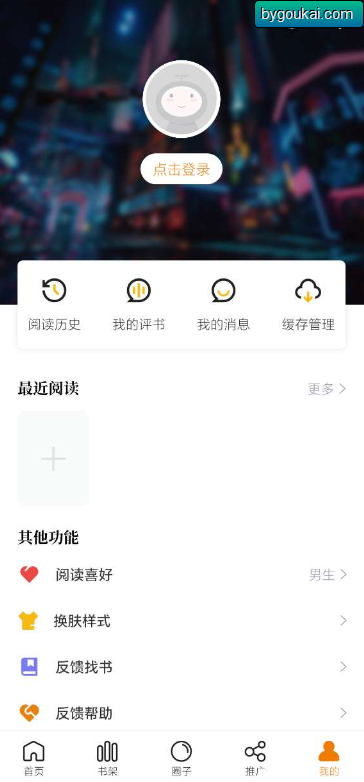The height and width of the screenshot is (782, 364).
Task: Tap the default profile avatar
Action: (x=182, y=99)
